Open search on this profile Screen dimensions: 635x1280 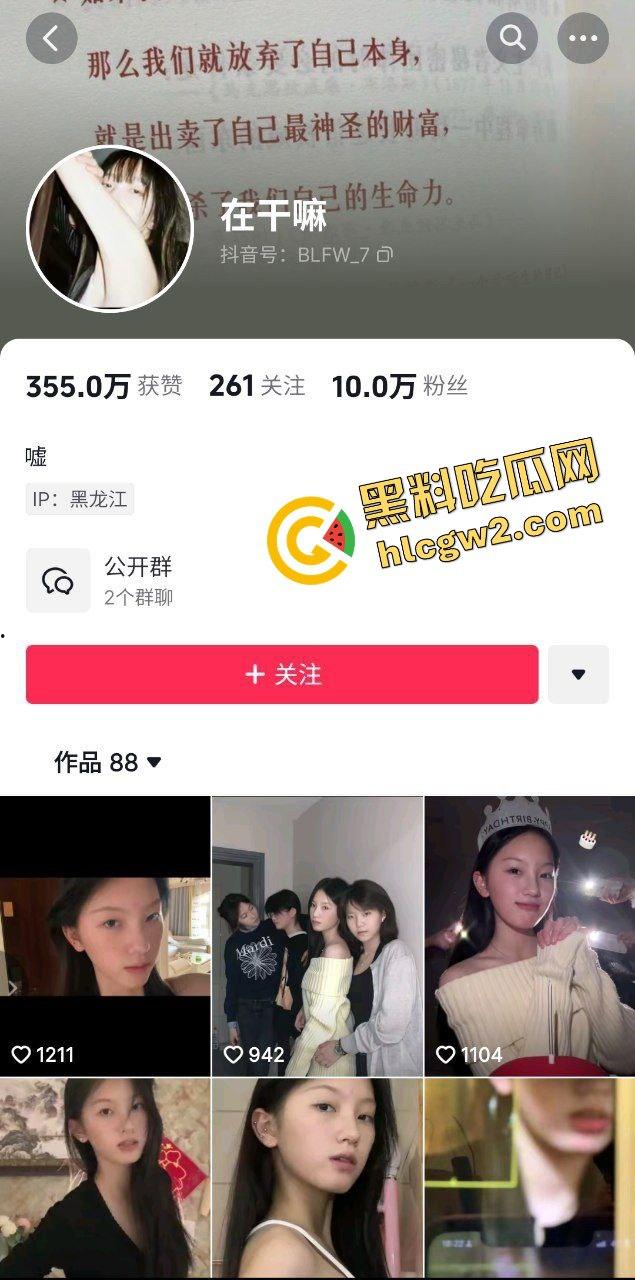point(512,39)
